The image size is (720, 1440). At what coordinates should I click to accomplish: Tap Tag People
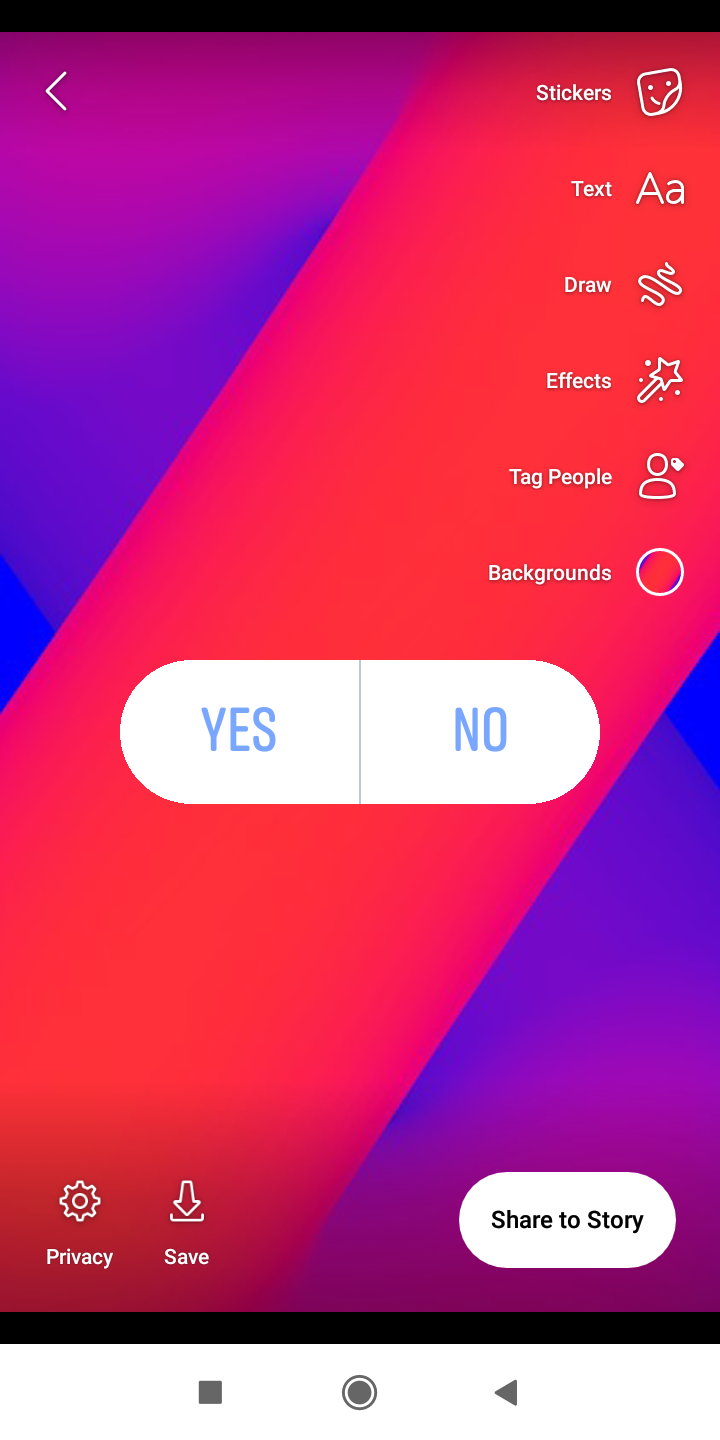tap(660, 477)
